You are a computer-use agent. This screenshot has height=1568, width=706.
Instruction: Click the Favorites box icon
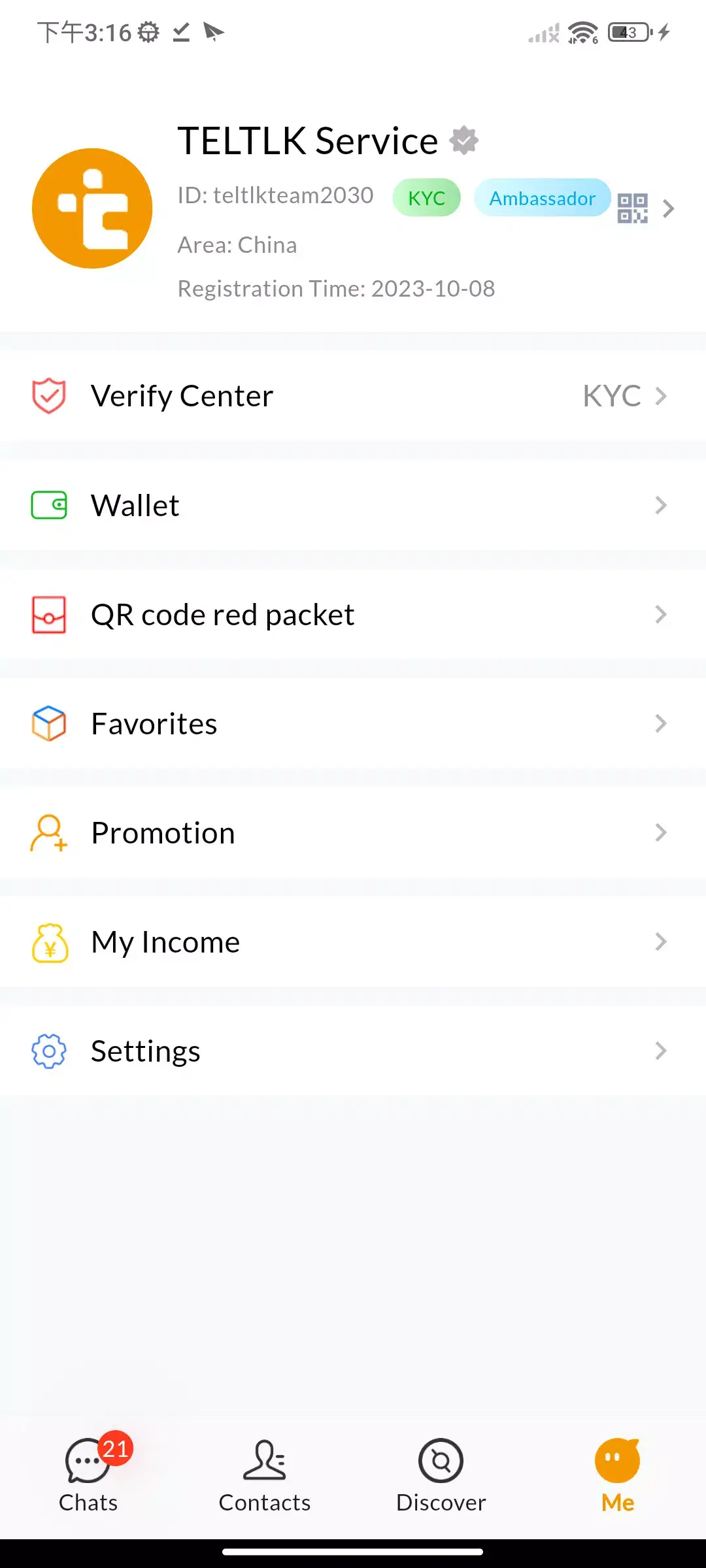click(x=48, y=723)
